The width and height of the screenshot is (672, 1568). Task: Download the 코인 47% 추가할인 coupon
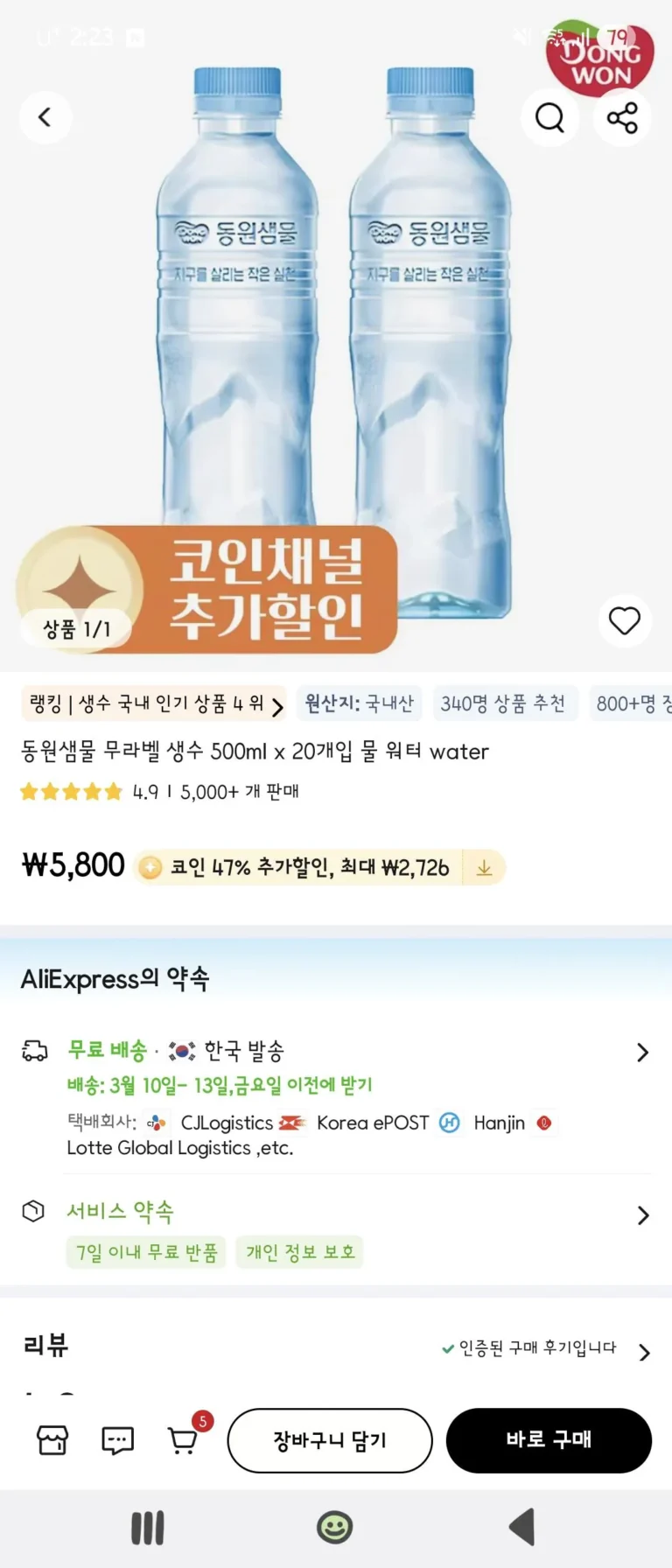(x=484, y=868)
